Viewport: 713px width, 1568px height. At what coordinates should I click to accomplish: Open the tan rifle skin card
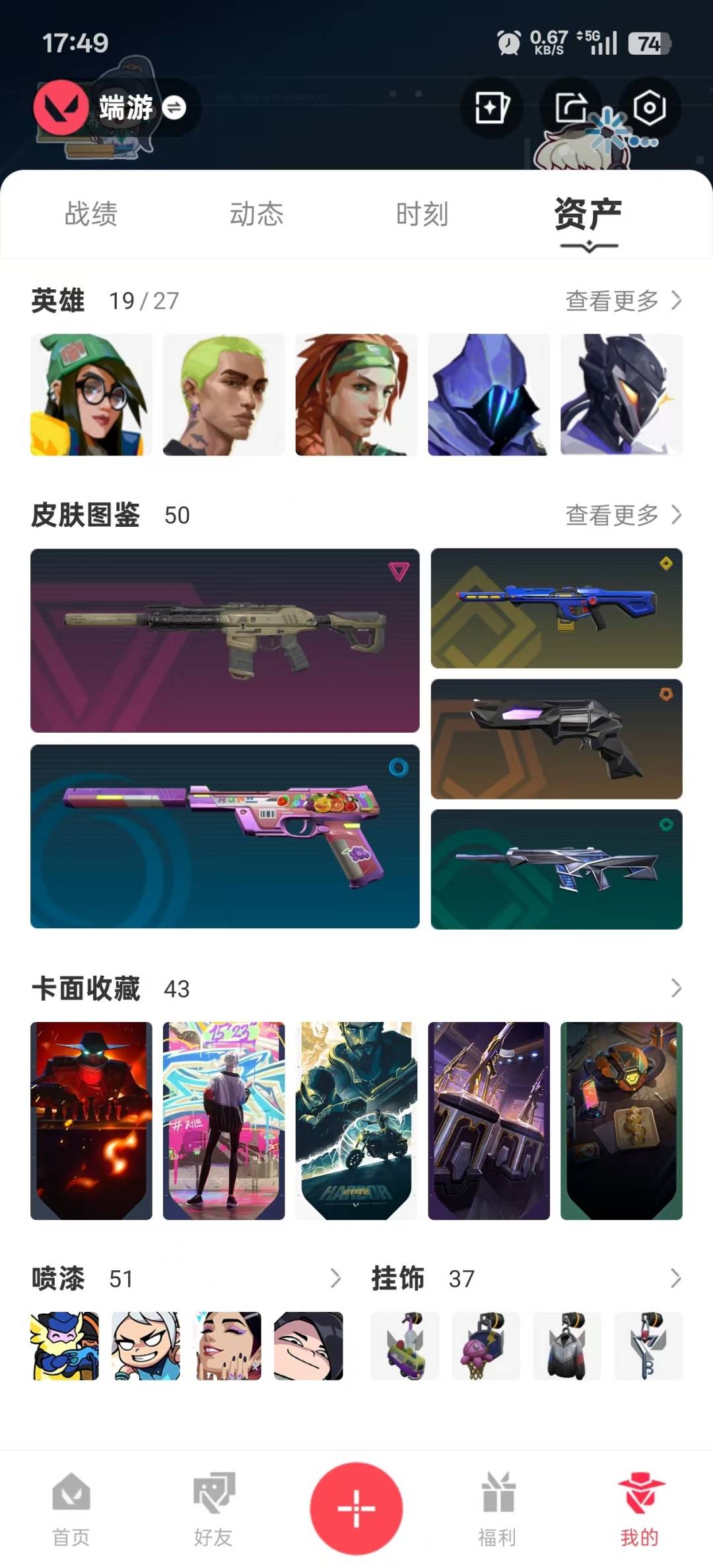click(224, 640)
